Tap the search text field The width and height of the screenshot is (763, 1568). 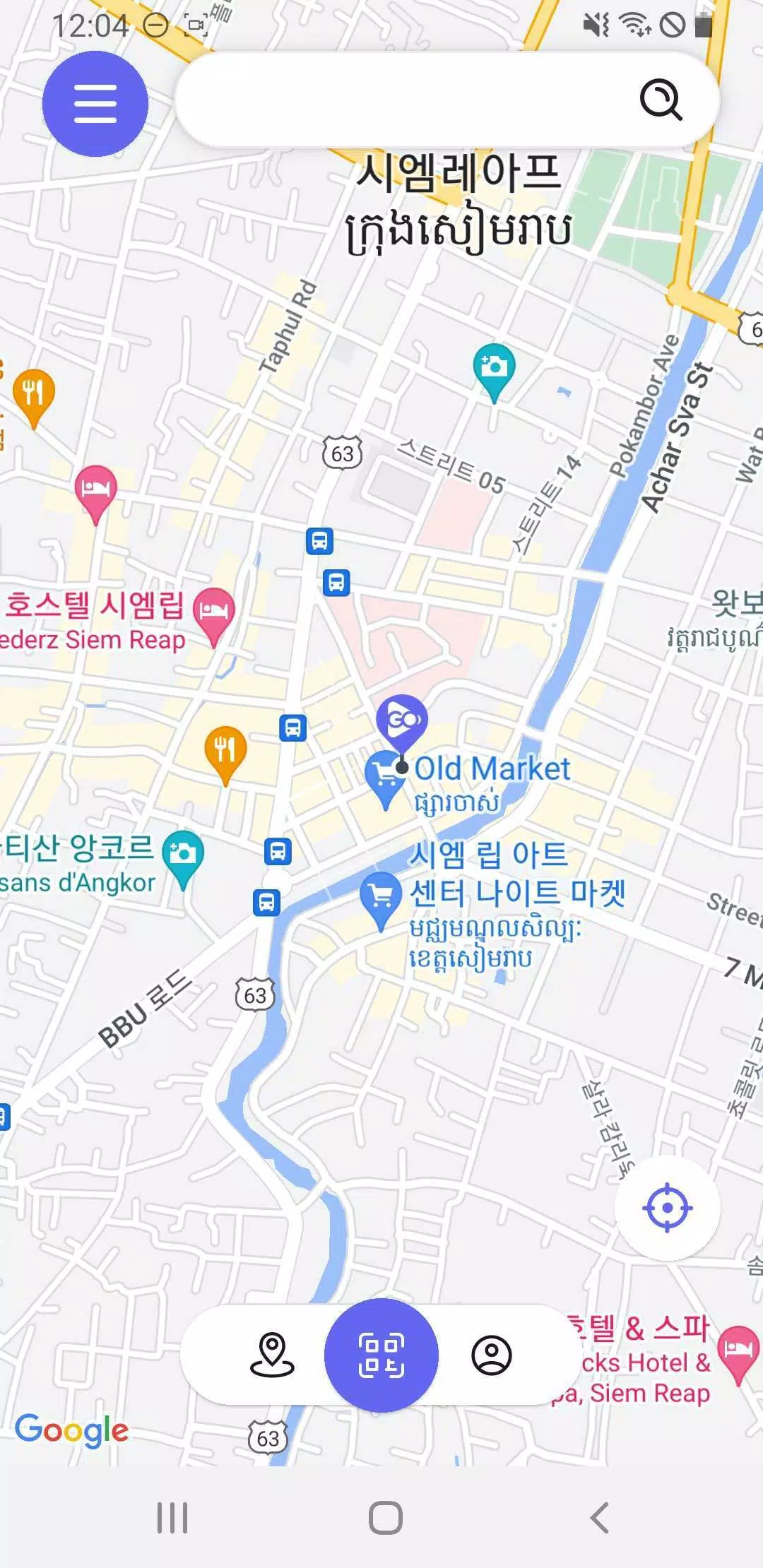(x=403, y=100)
